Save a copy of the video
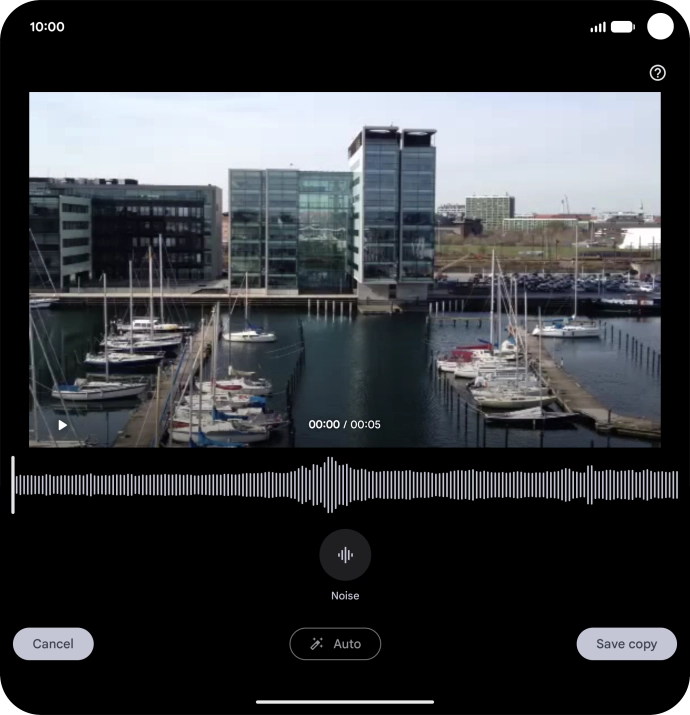690x715 pixels. coord(626,644)
